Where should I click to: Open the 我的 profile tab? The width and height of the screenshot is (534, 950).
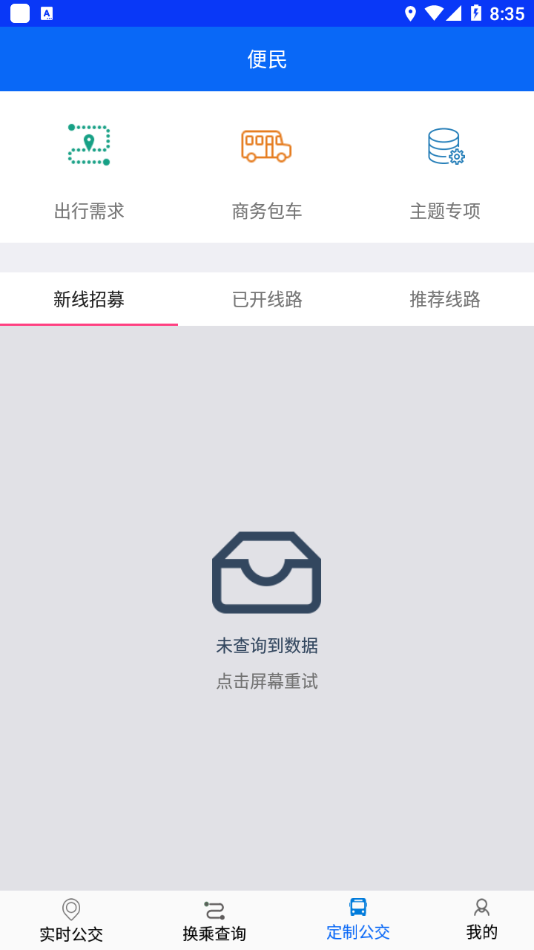(x=482, y=920)
